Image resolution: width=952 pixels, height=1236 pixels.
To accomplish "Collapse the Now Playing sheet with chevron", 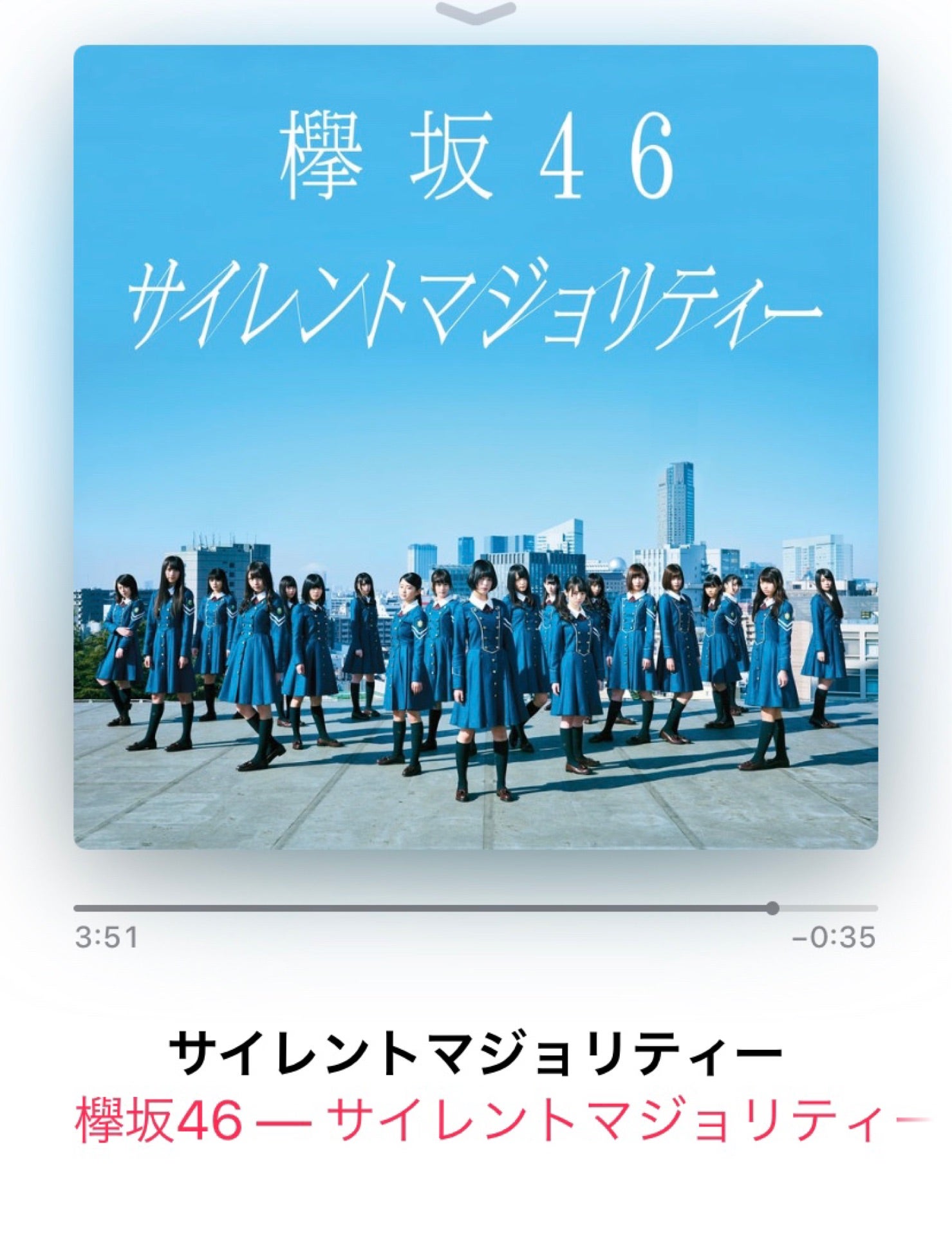I will tap(476, 13).
